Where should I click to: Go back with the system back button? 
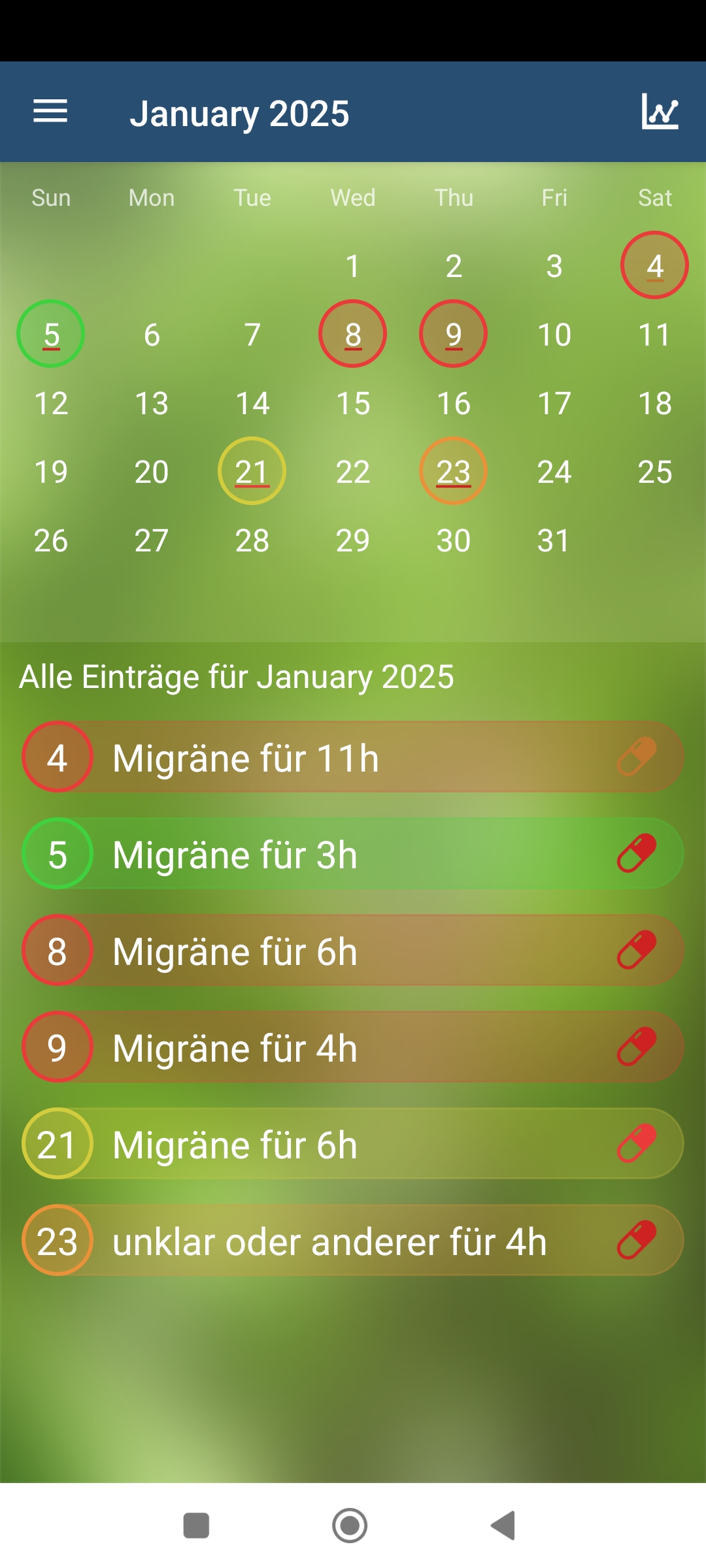(x=503, y=1526)
